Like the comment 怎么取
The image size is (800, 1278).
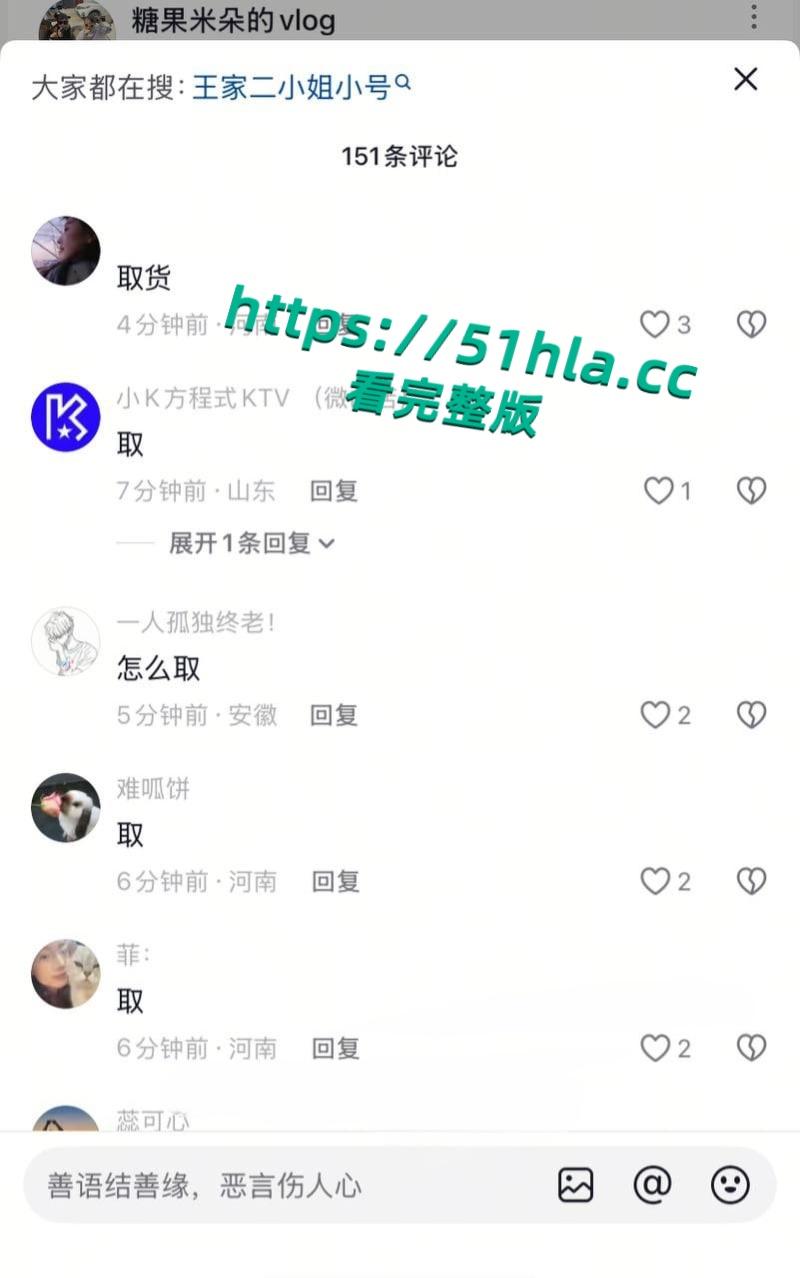pos(655,715)
